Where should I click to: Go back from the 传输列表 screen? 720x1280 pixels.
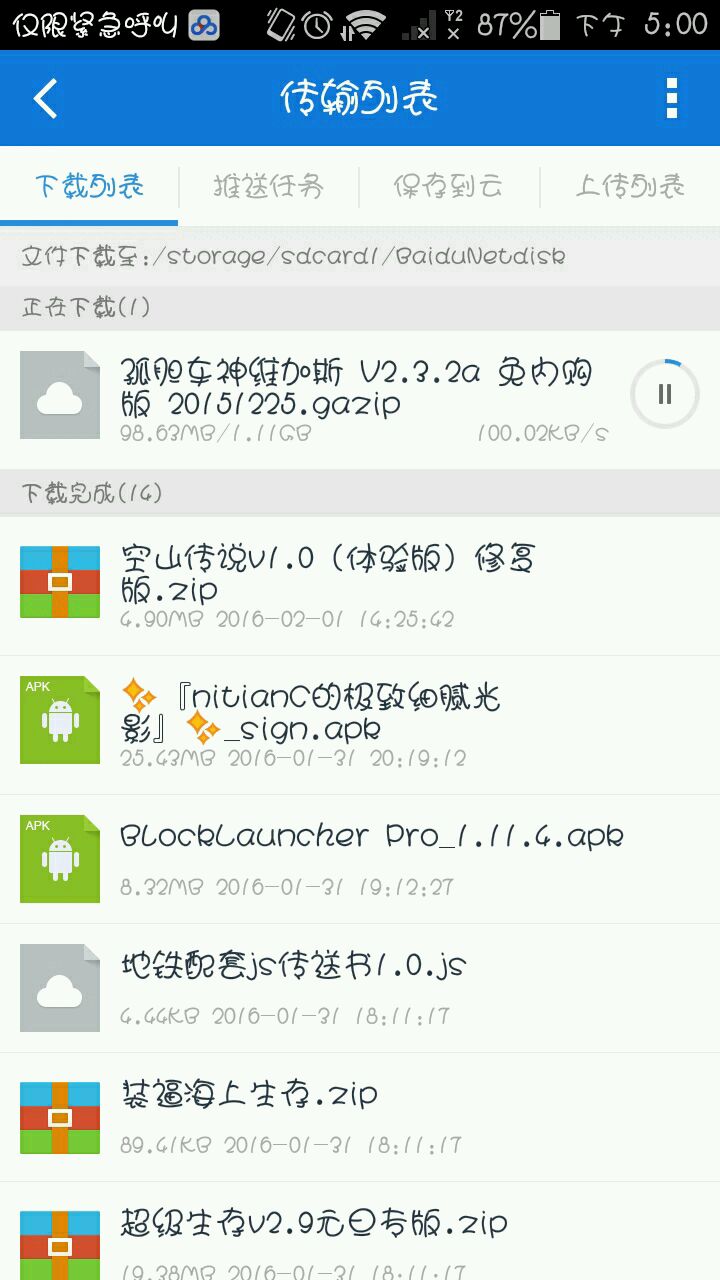point(46,99)
